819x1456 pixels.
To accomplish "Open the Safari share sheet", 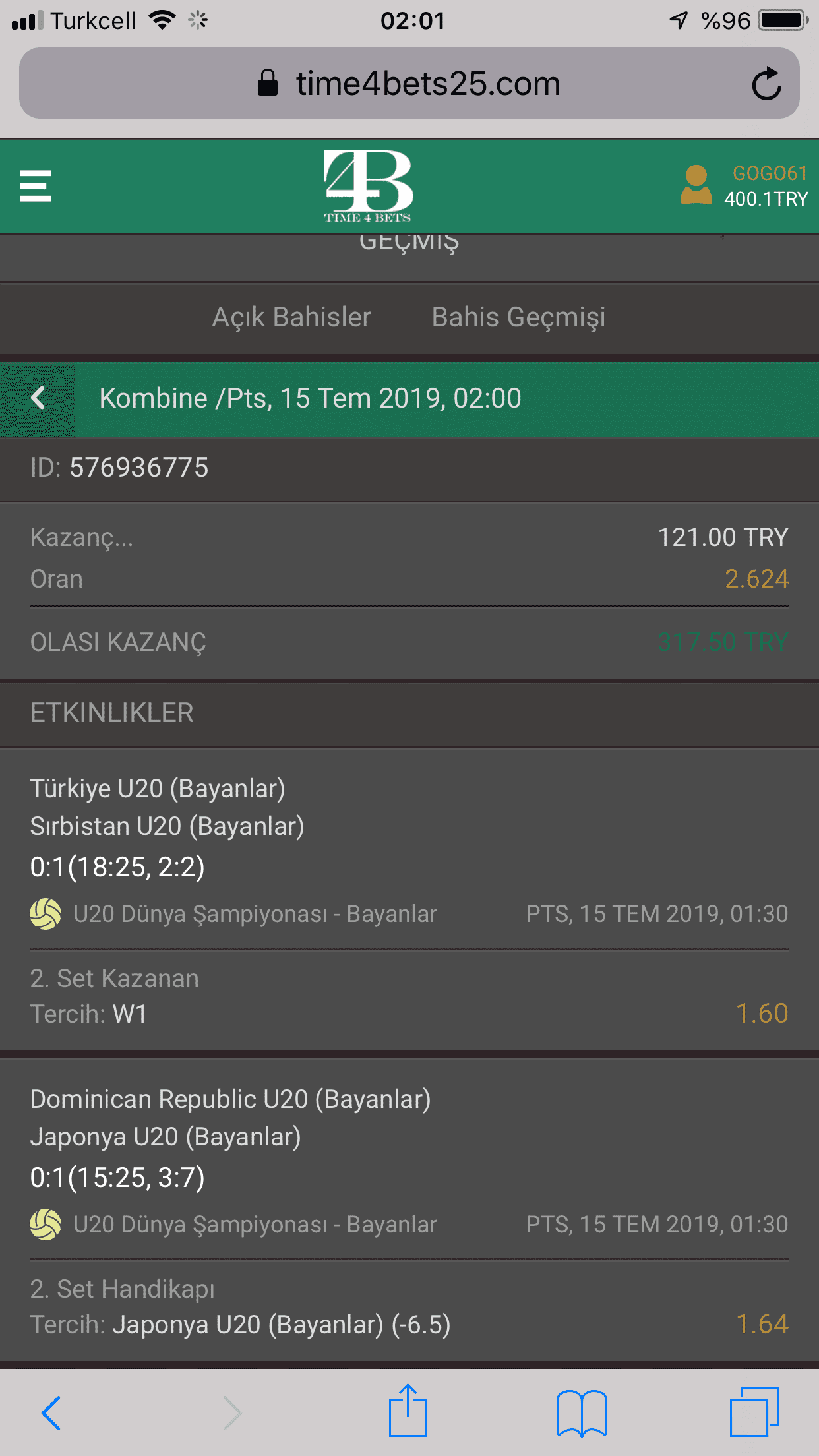I will point(408,1410).
